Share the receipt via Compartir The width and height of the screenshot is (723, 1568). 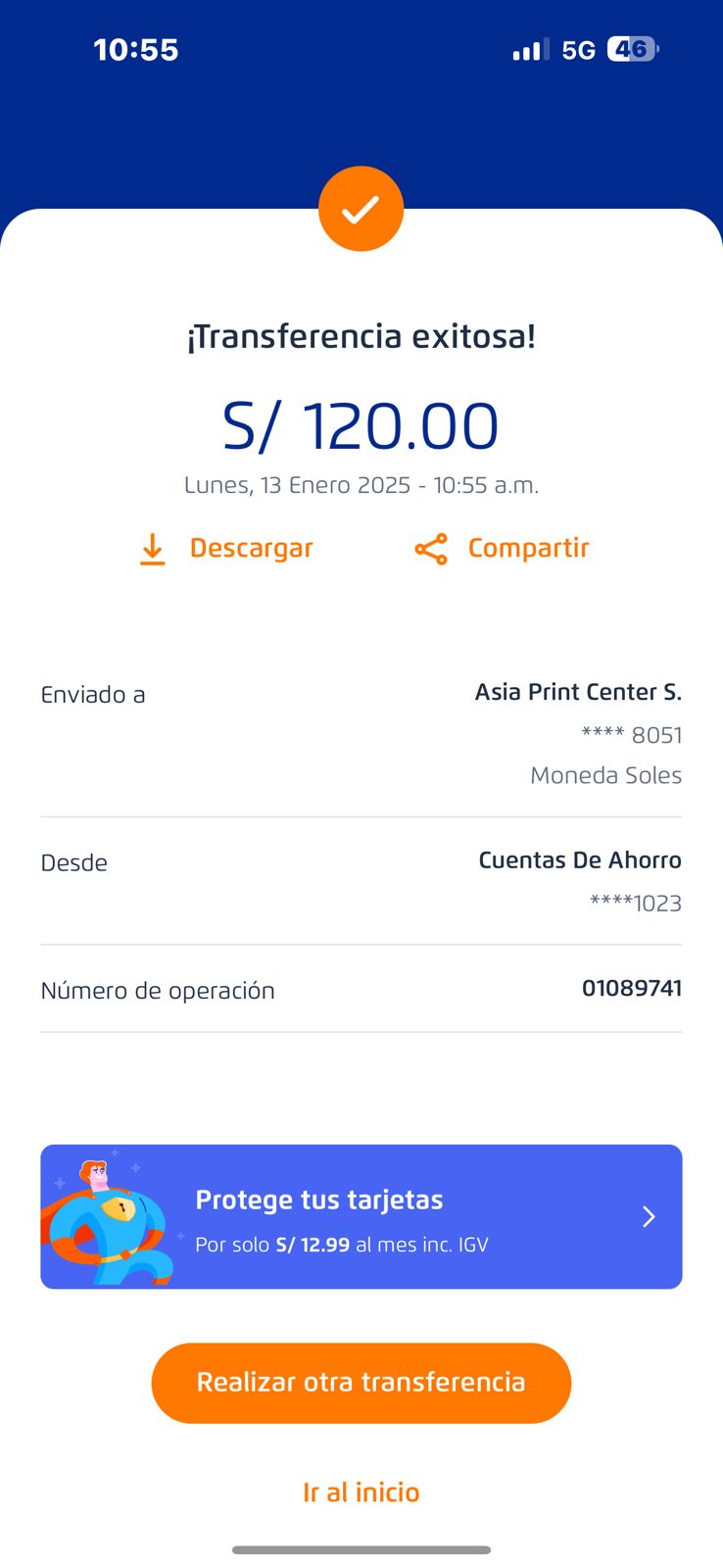[x=503, y=549]
